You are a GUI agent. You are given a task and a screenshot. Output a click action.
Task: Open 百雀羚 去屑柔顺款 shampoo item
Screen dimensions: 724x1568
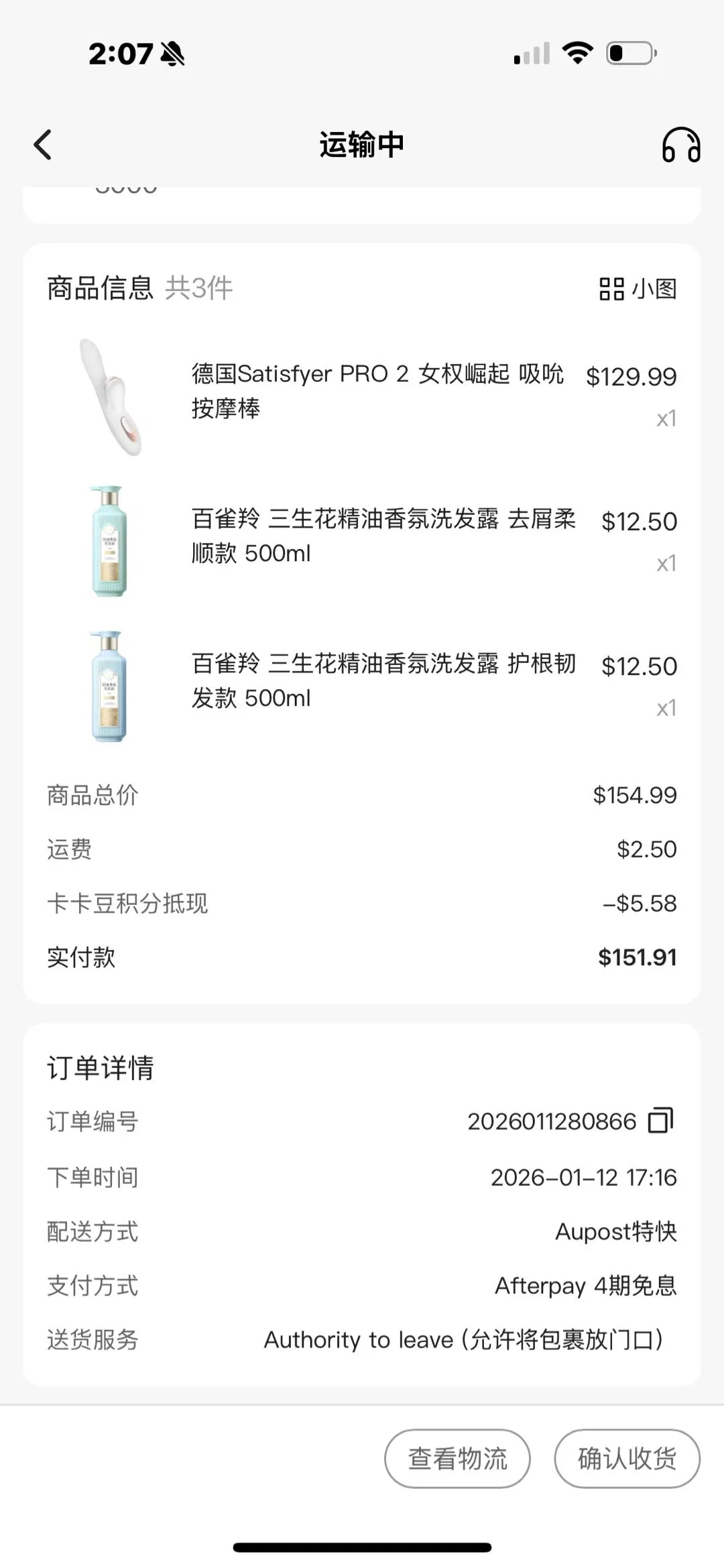(x=382, y=536)
